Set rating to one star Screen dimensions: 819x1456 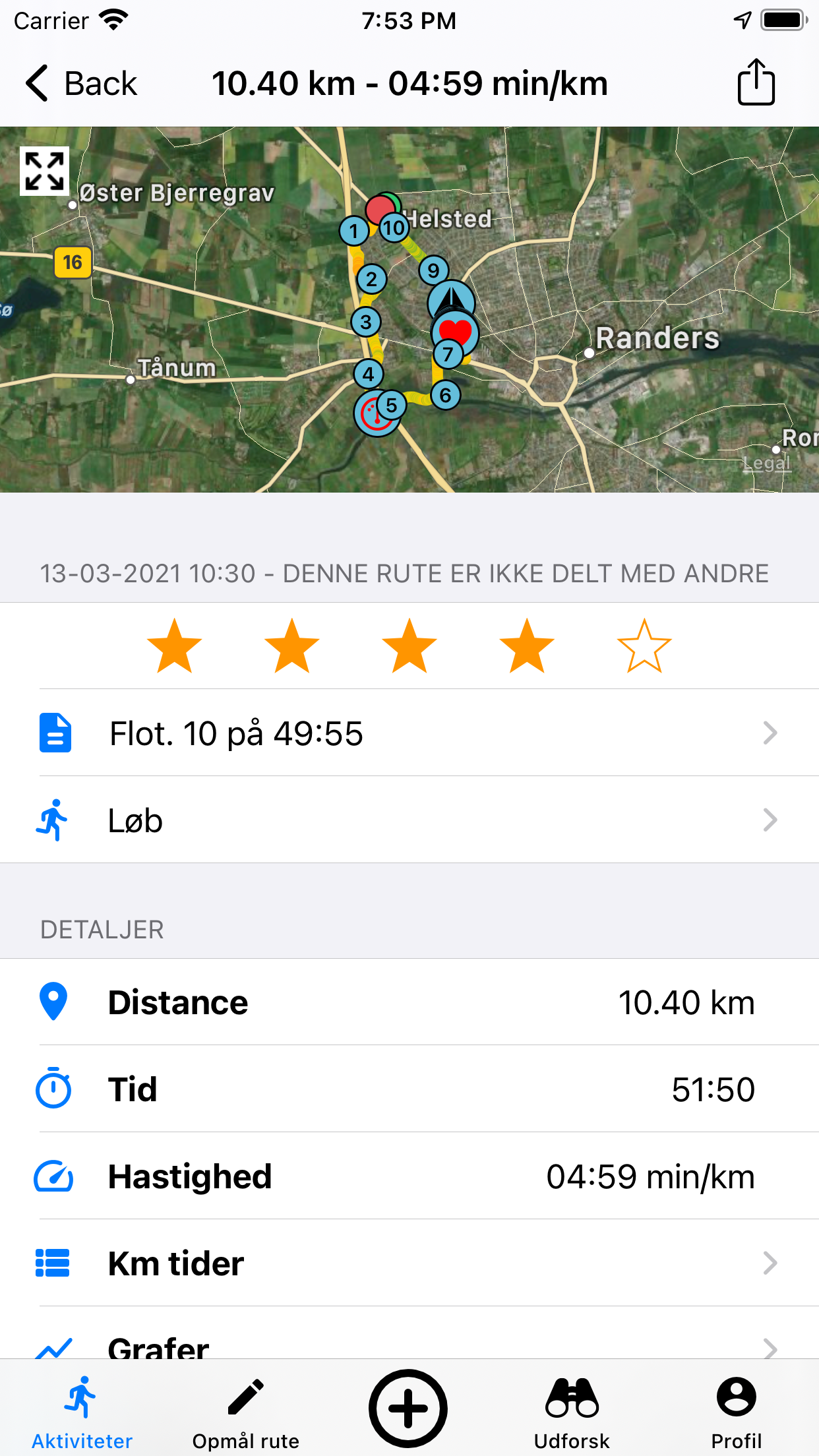[174, 646]
